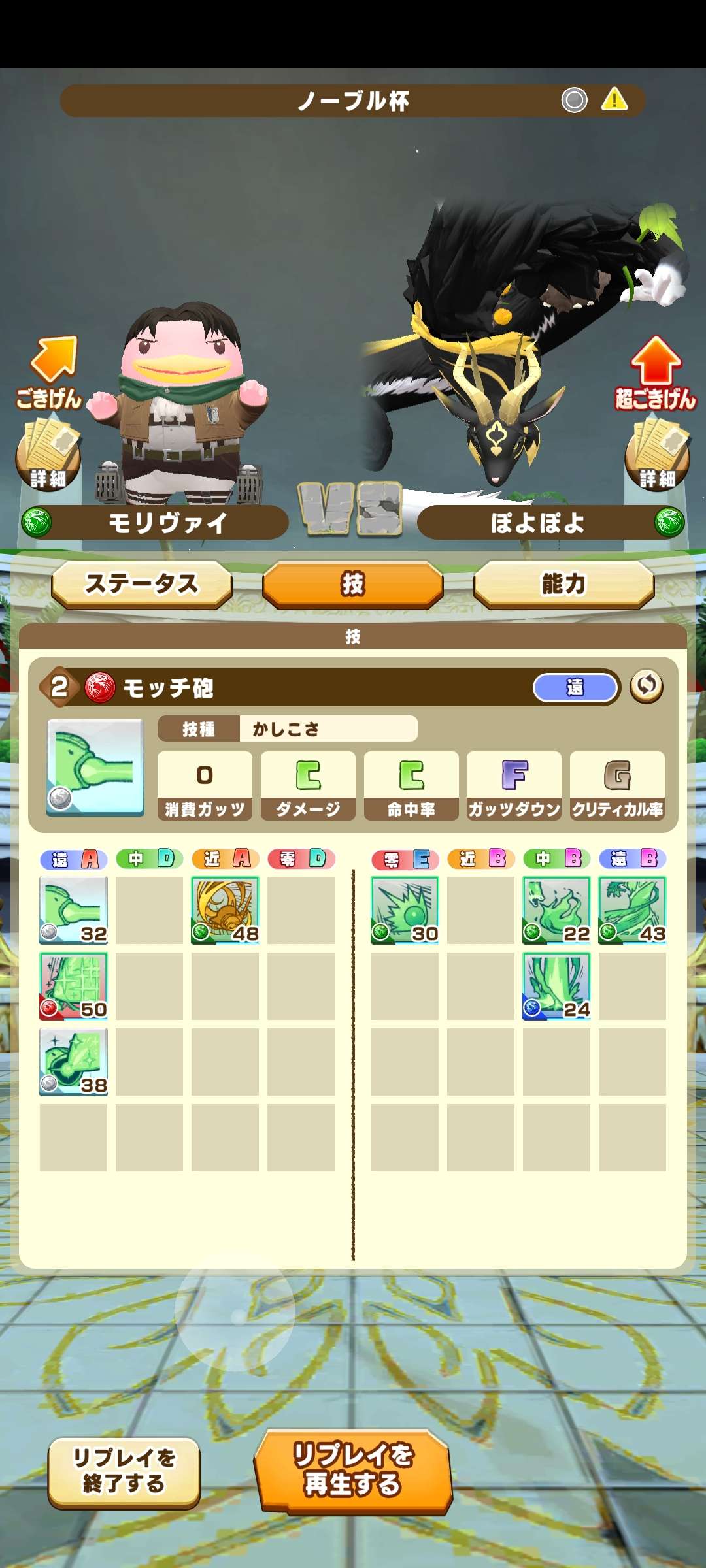Screen dimensions: 706x1568
Task: Open 詳細 for ぽよぽよ
Action: pos(657,455)
